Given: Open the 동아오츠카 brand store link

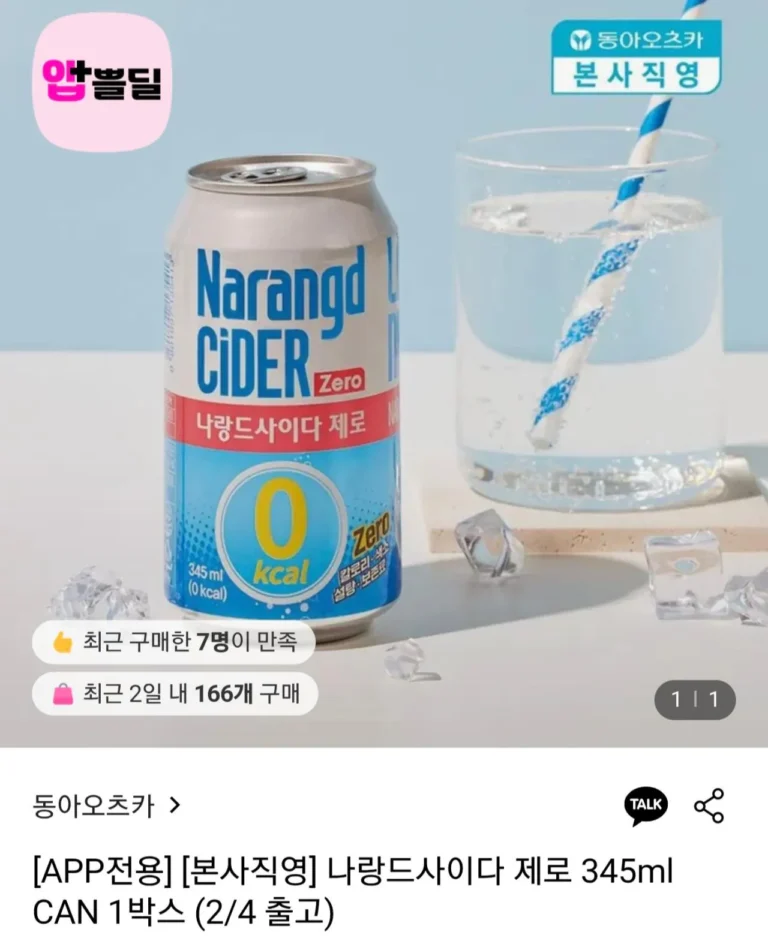Looking at the screenshot, I should [x=106, y=804].
